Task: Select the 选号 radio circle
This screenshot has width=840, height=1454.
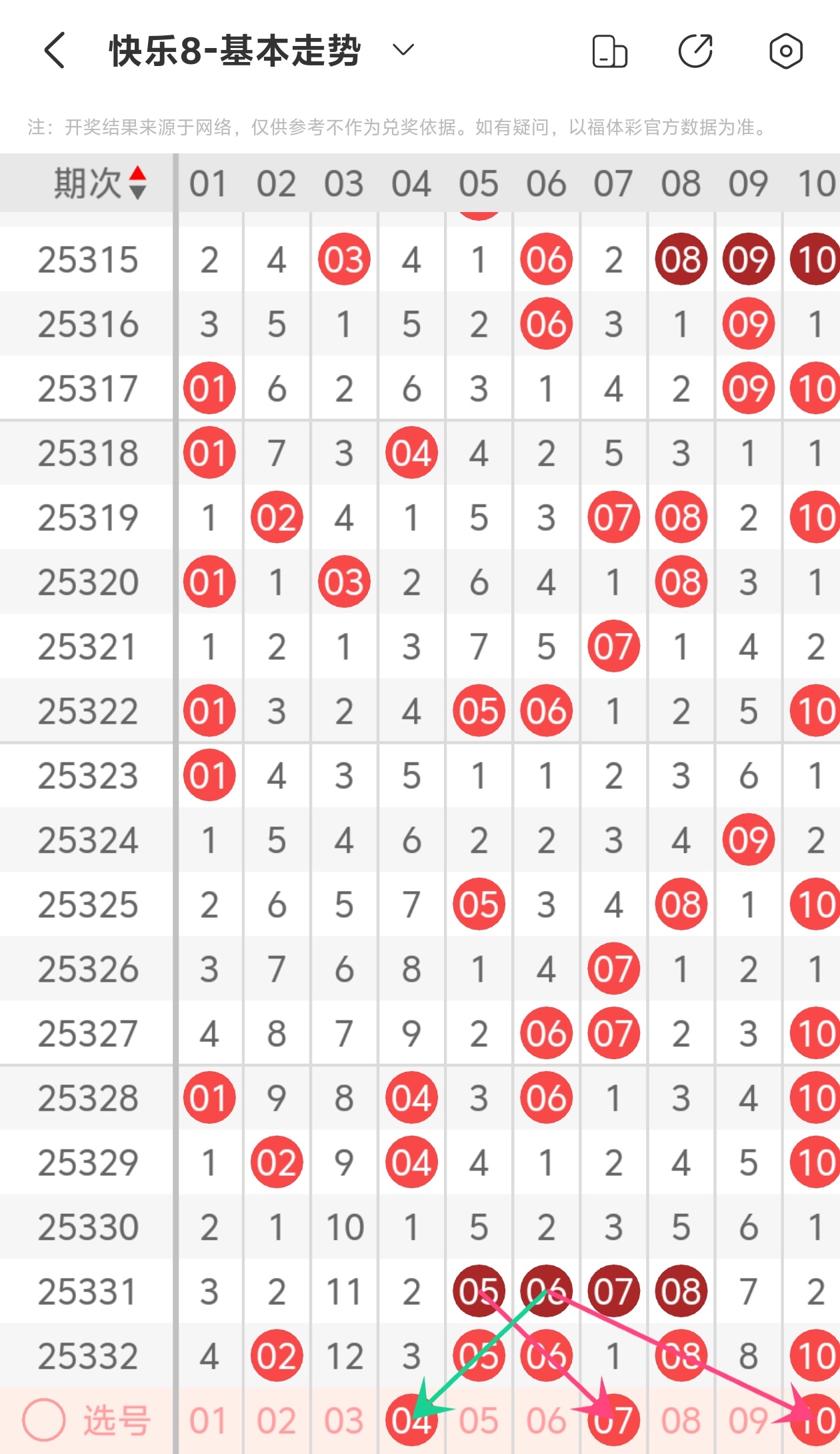Action: (x=43, y=1420)
